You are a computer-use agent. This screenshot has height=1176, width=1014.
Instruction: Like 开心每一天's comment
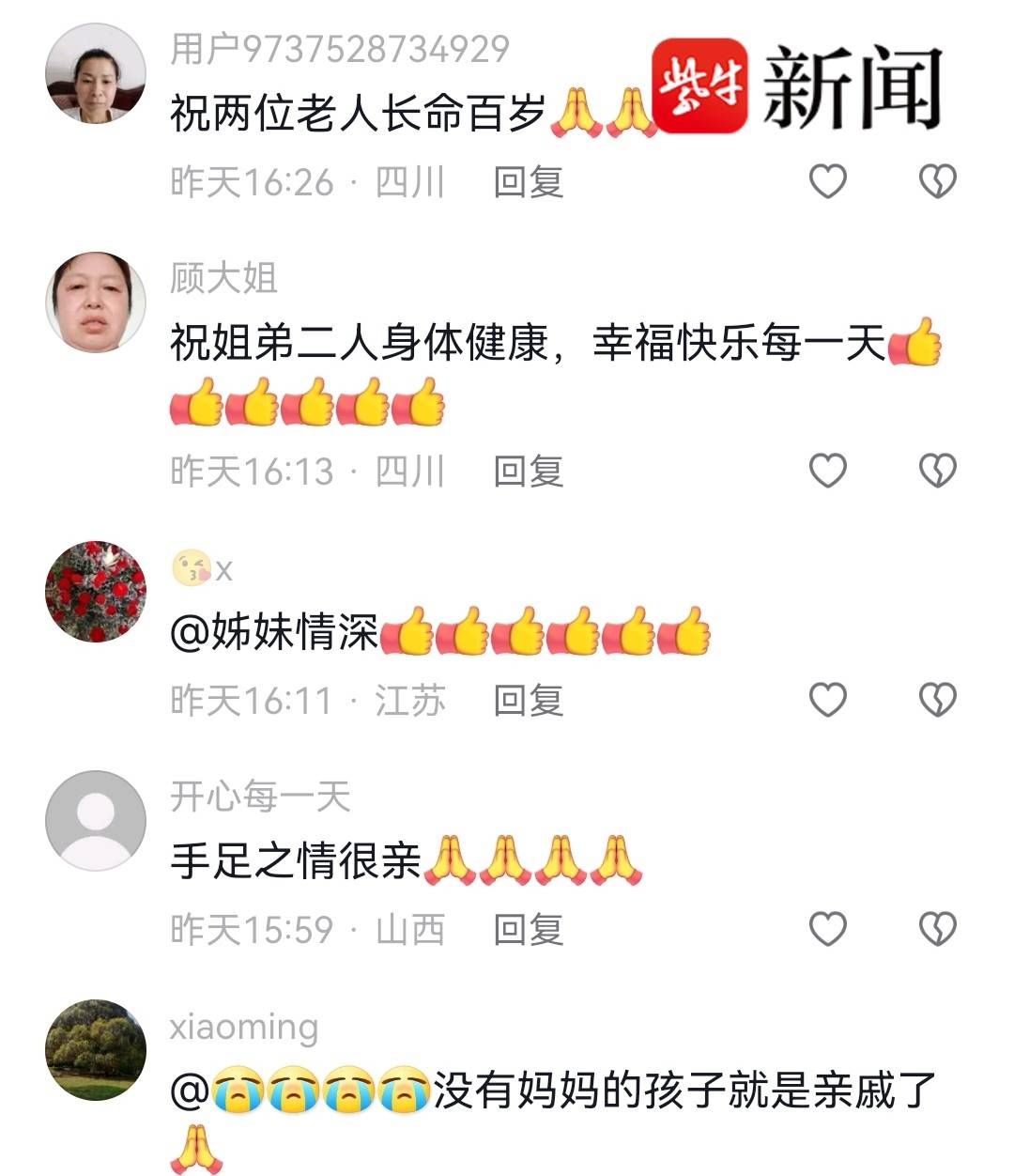coord(827,929)
